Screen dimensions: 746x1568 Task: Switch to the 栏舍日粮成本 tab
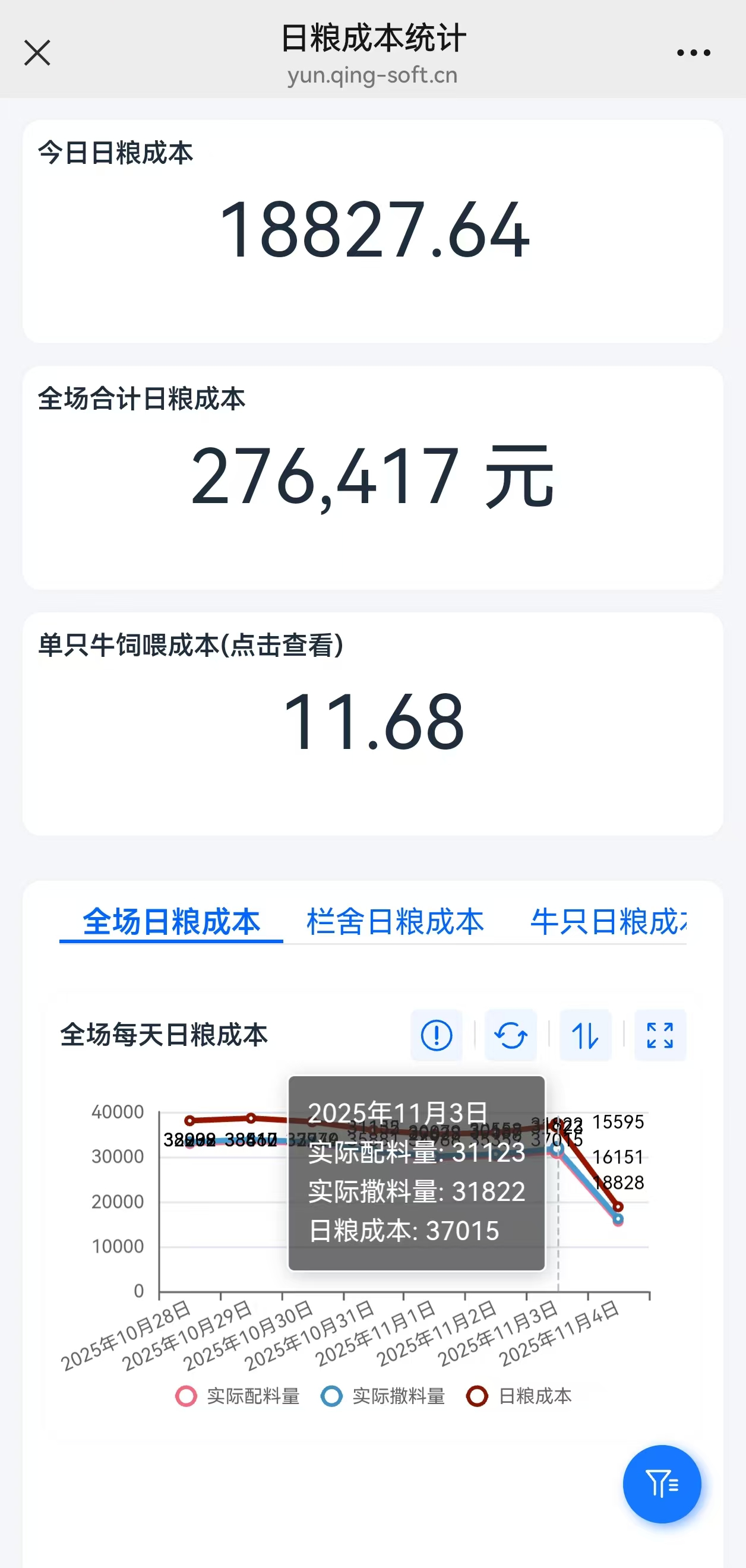pyautogui.click(x=395, y=922)
